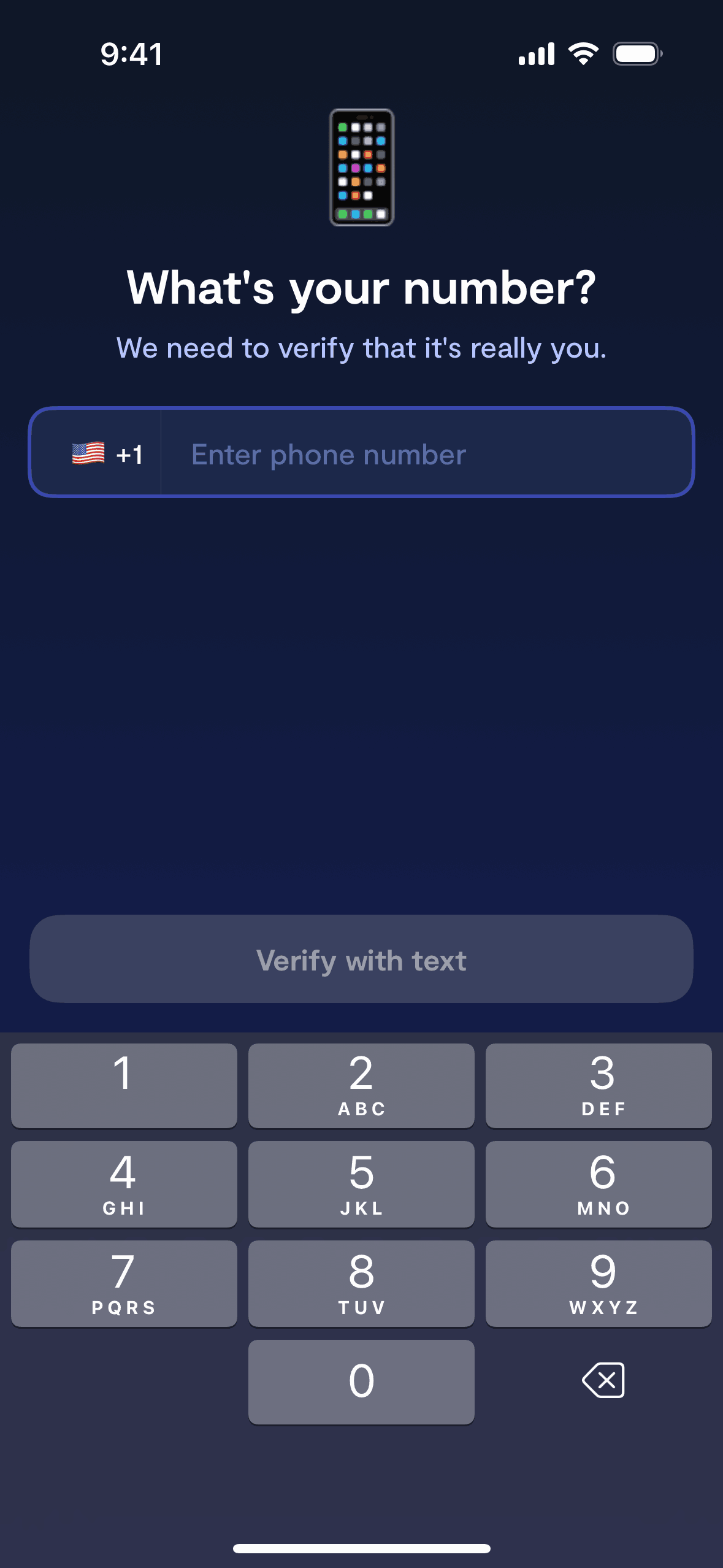This screenshot has height=1568, width=723.
Task: Type digit 1 on the keypad
Action: (x=124, y=1086)
